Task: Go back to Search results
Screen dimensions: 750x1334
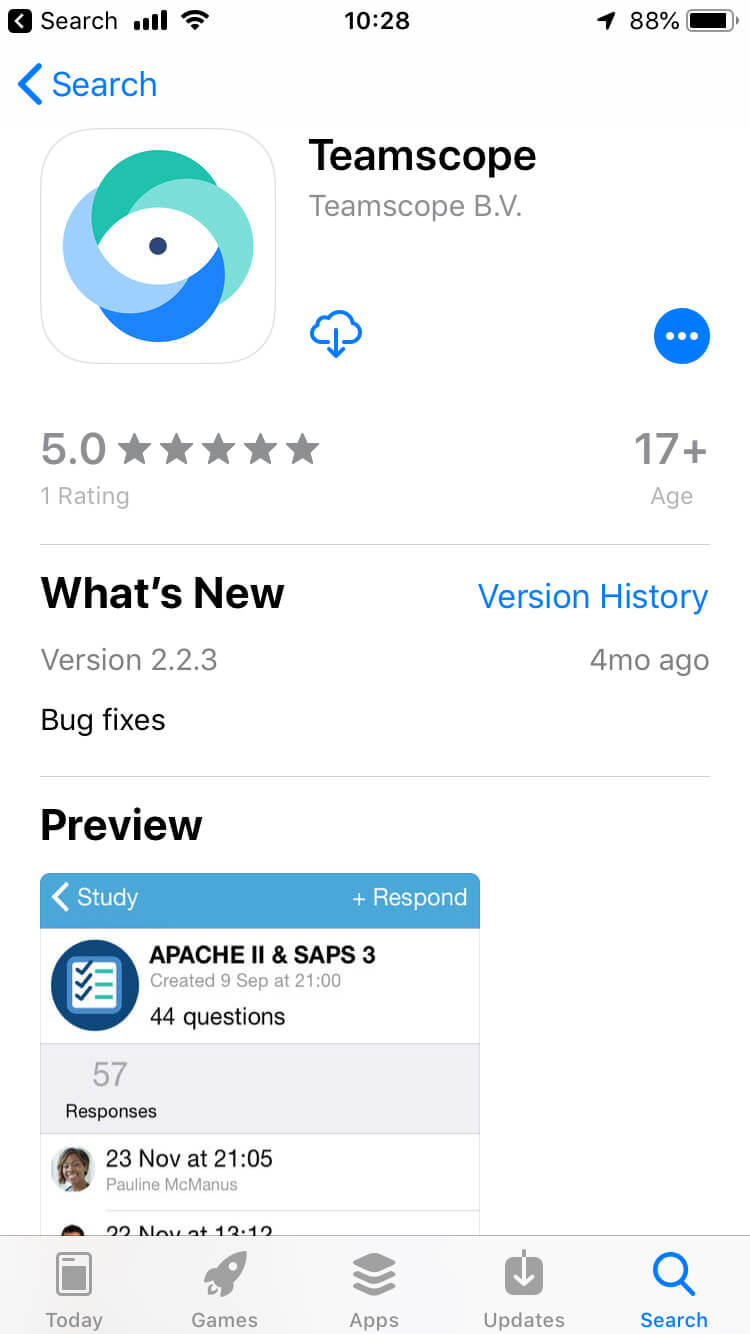Action: [x=88, y=85]
